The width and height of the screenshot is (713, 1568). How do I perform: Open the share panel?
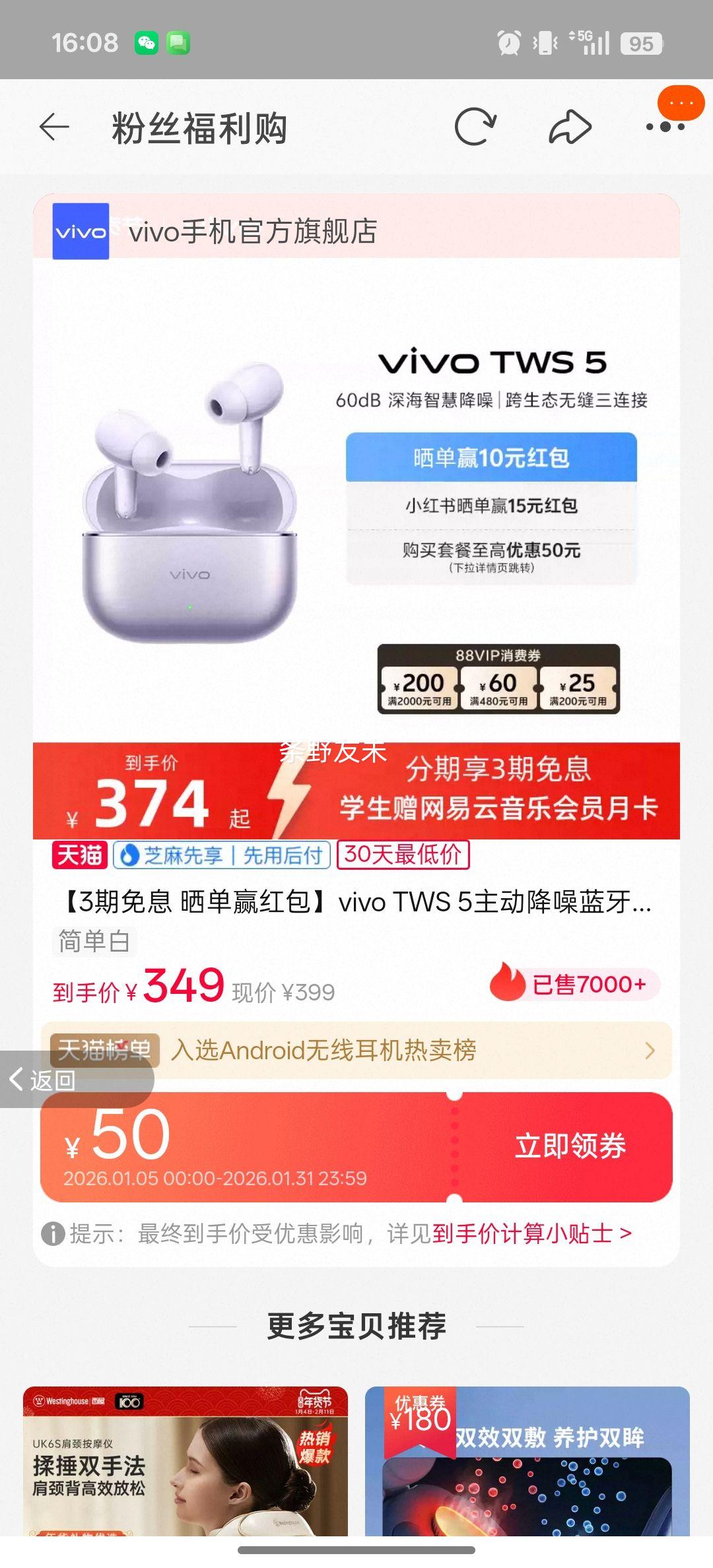click(x=569, y=127)
